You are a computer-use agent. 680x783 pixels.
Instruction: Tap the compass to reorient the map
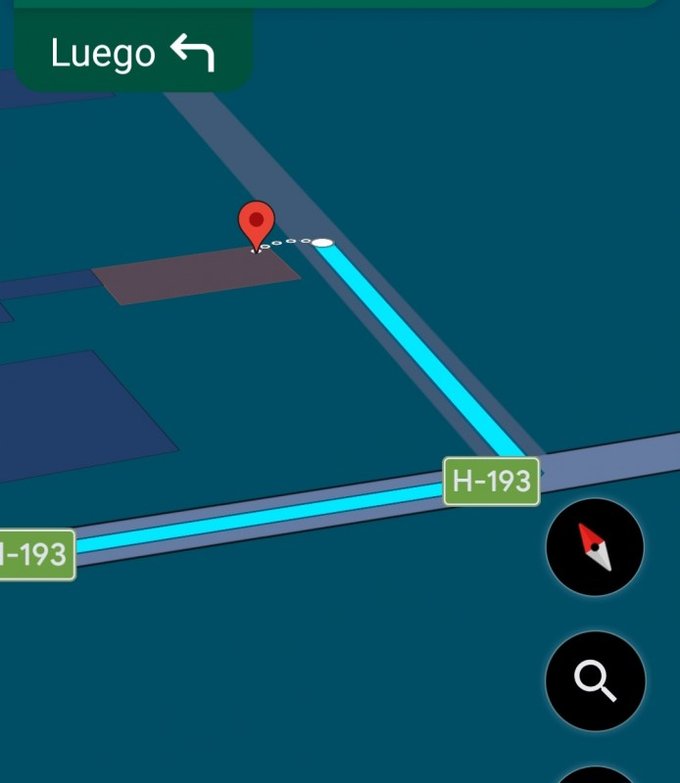(594, 547)
